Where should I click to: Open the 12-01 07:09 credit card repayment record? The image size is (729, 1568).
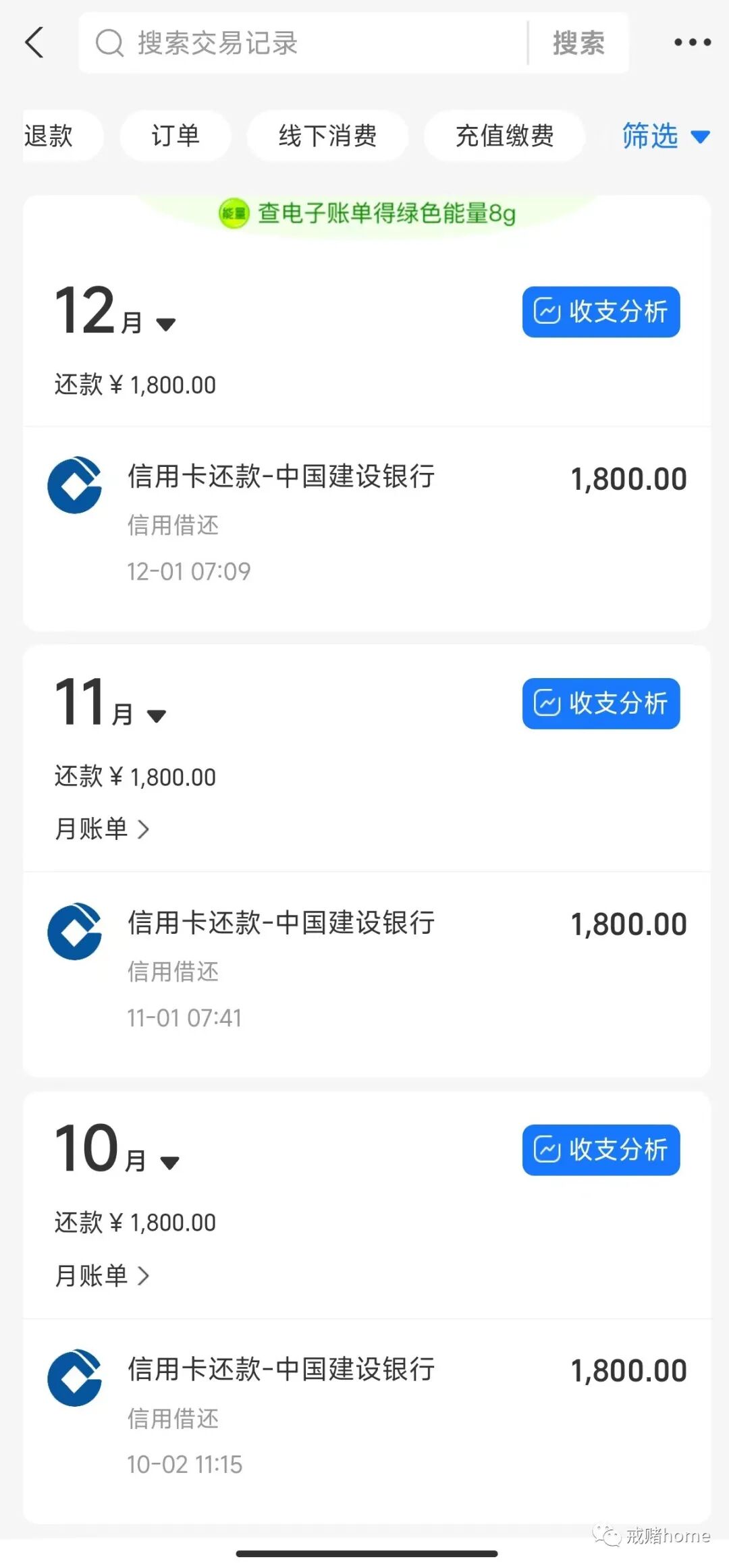[x=367, y=524]
